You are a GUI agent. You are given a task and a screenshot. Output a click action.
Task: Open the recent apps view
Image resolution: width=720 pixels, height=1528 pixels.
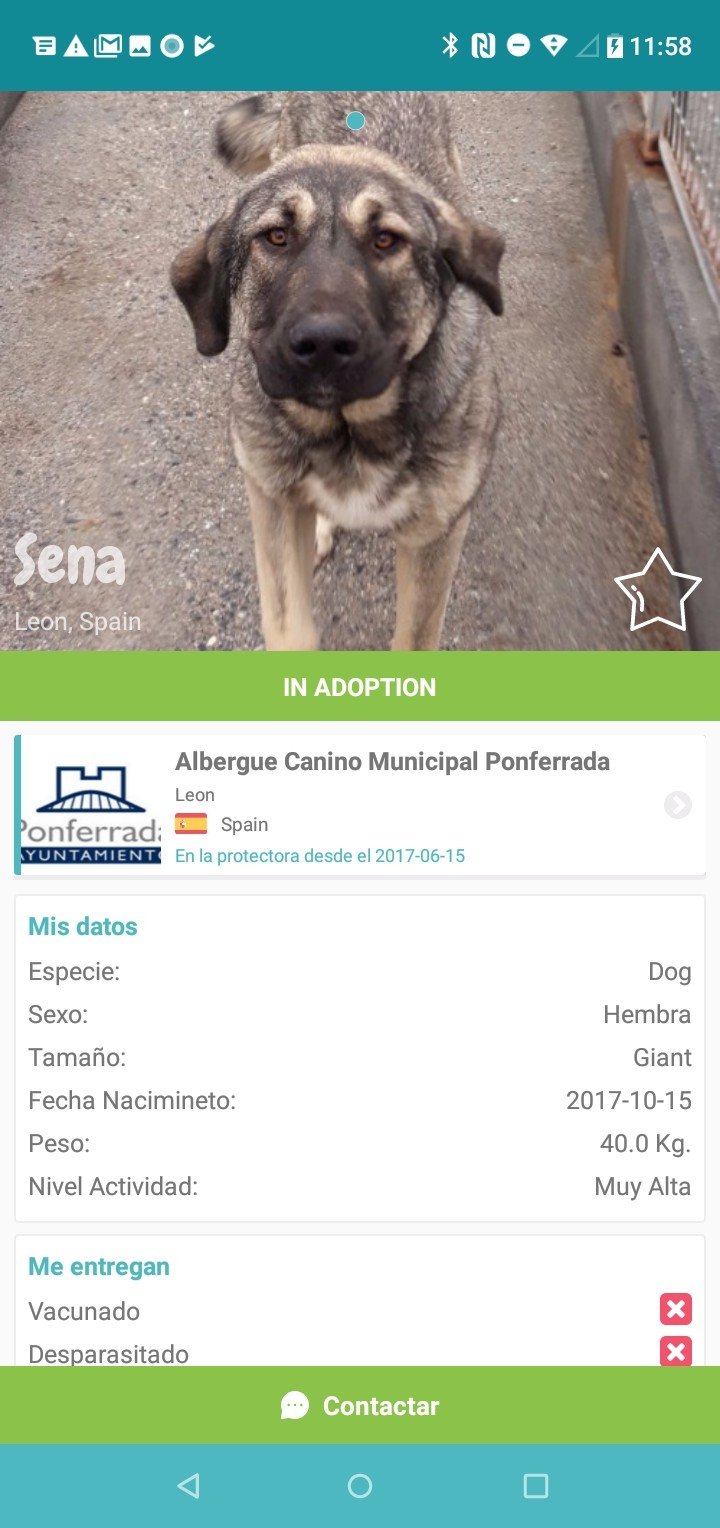(536, 1486)
